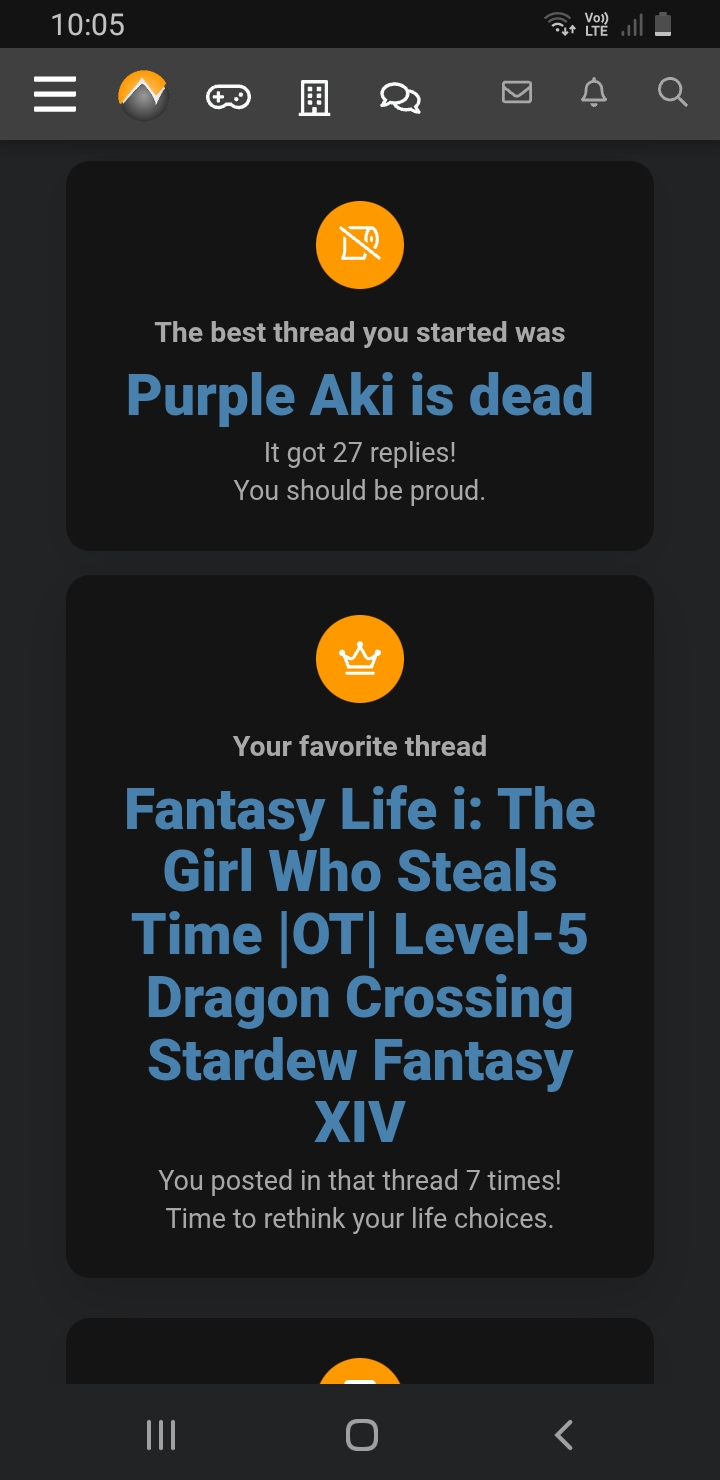Open the gaming forum via controller icon
The width and height of the screenshot is (720, 1480).
click(228, 94)
